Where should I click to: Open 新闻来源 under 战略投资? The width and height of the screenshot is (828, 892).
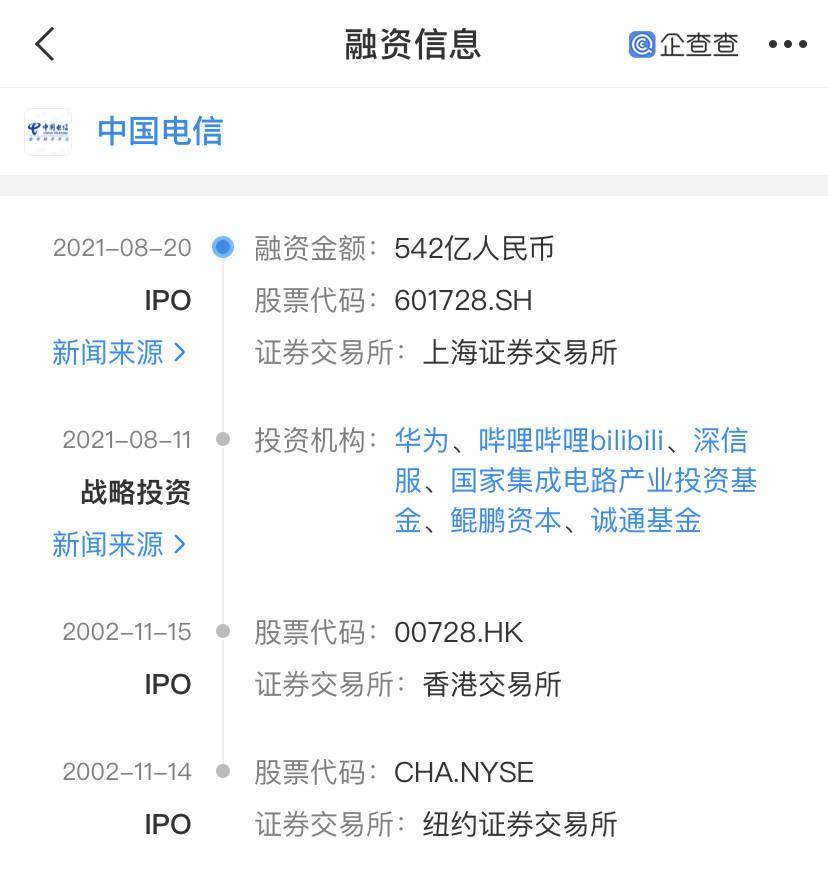pyautogui.click(x=118, y=544)
